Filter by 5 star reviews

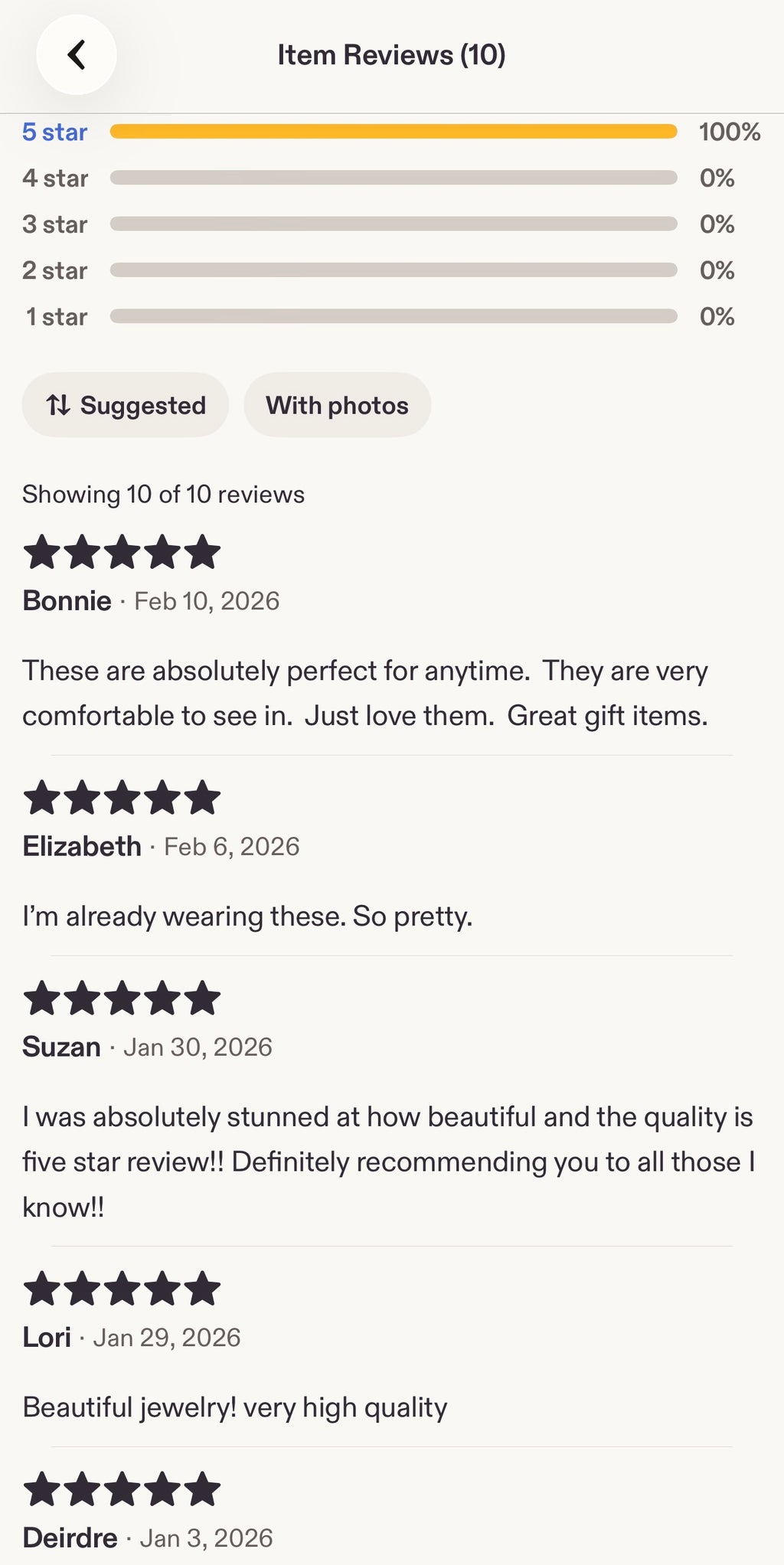coord(391,132)
